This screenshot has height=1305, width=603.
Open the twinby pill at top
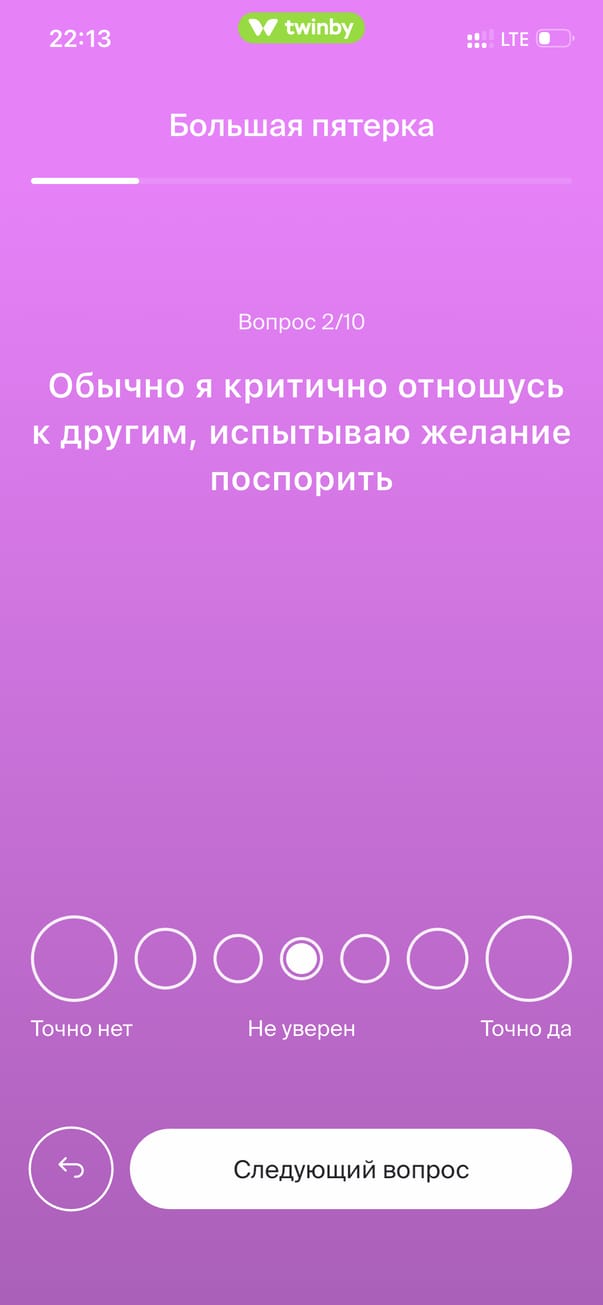301,28
